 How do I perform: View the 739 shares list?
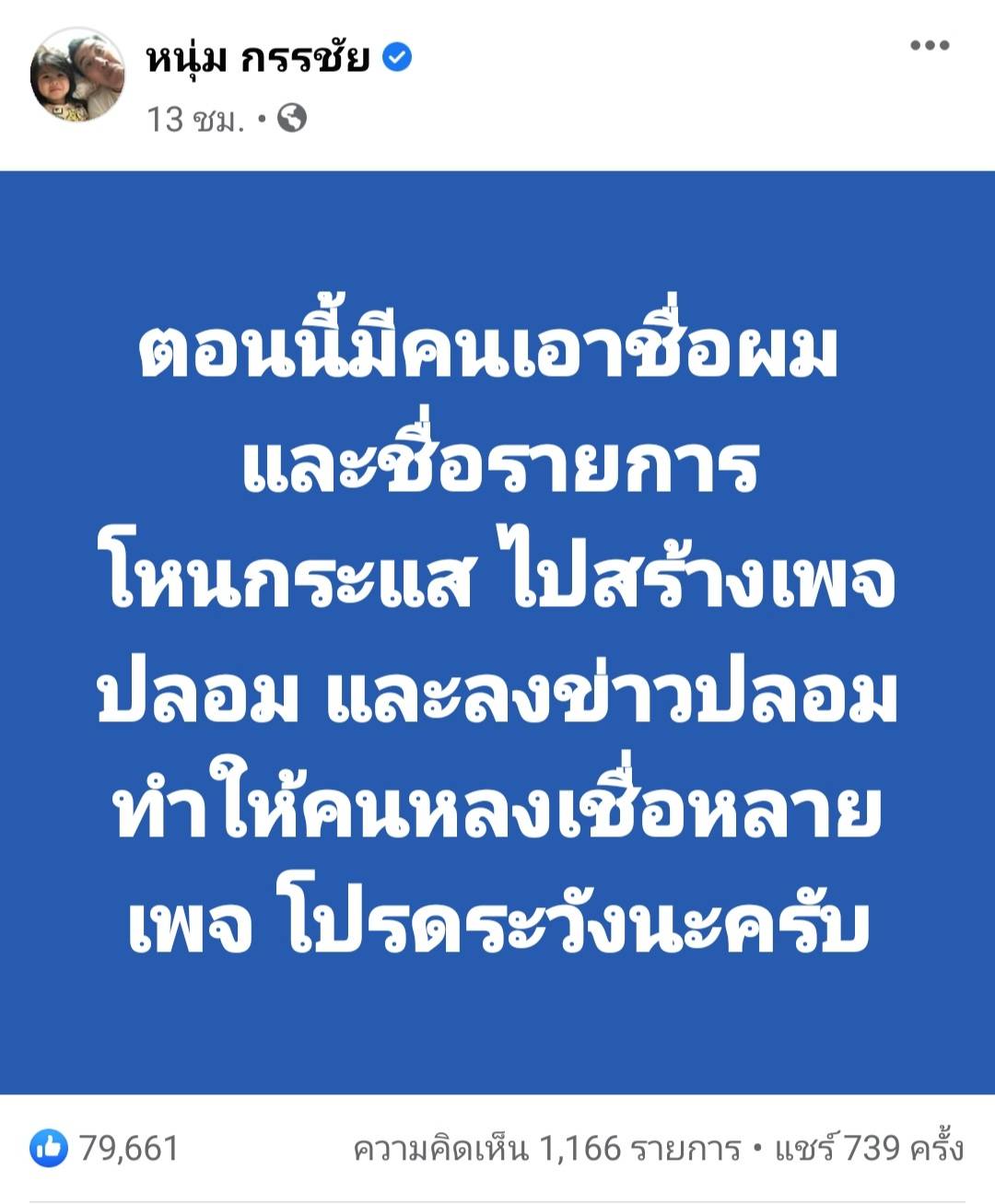tap(869, 1149)
